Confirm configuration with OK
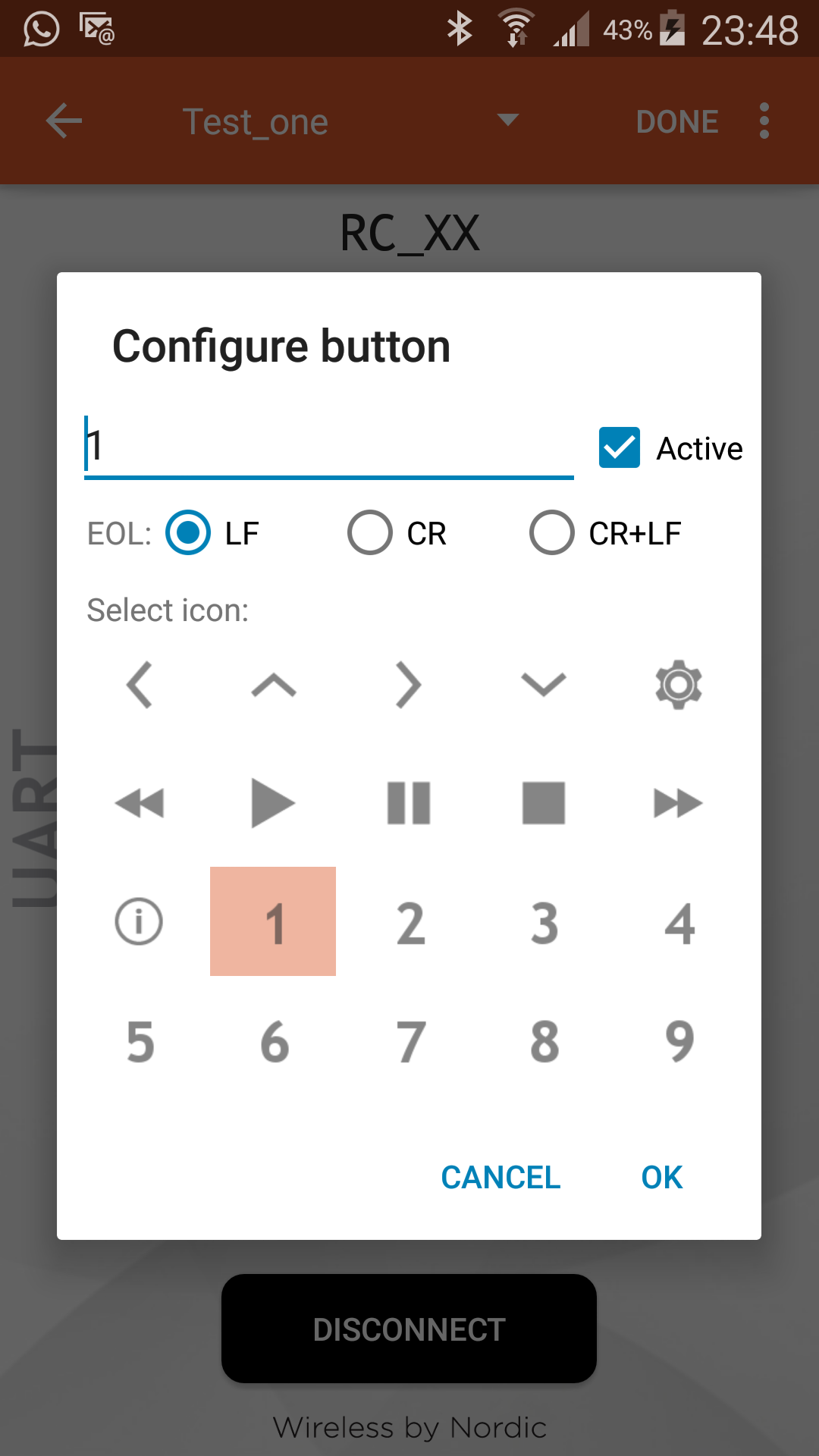 661,1178
